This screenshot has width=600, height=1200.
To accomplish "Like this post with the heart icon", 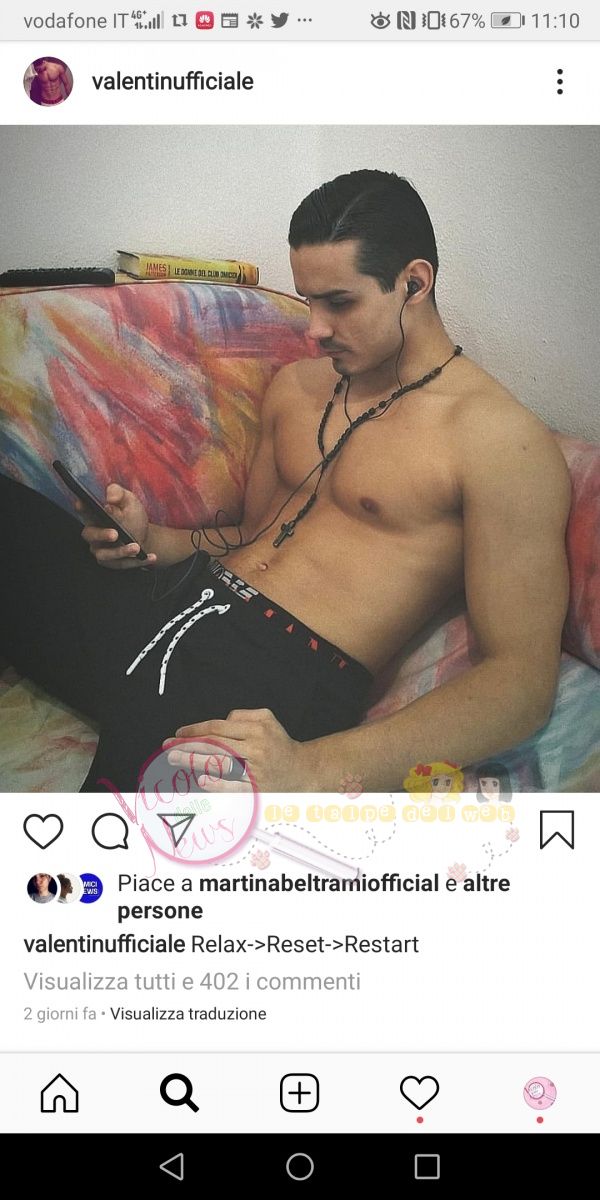I will click(x=43, y=831).
